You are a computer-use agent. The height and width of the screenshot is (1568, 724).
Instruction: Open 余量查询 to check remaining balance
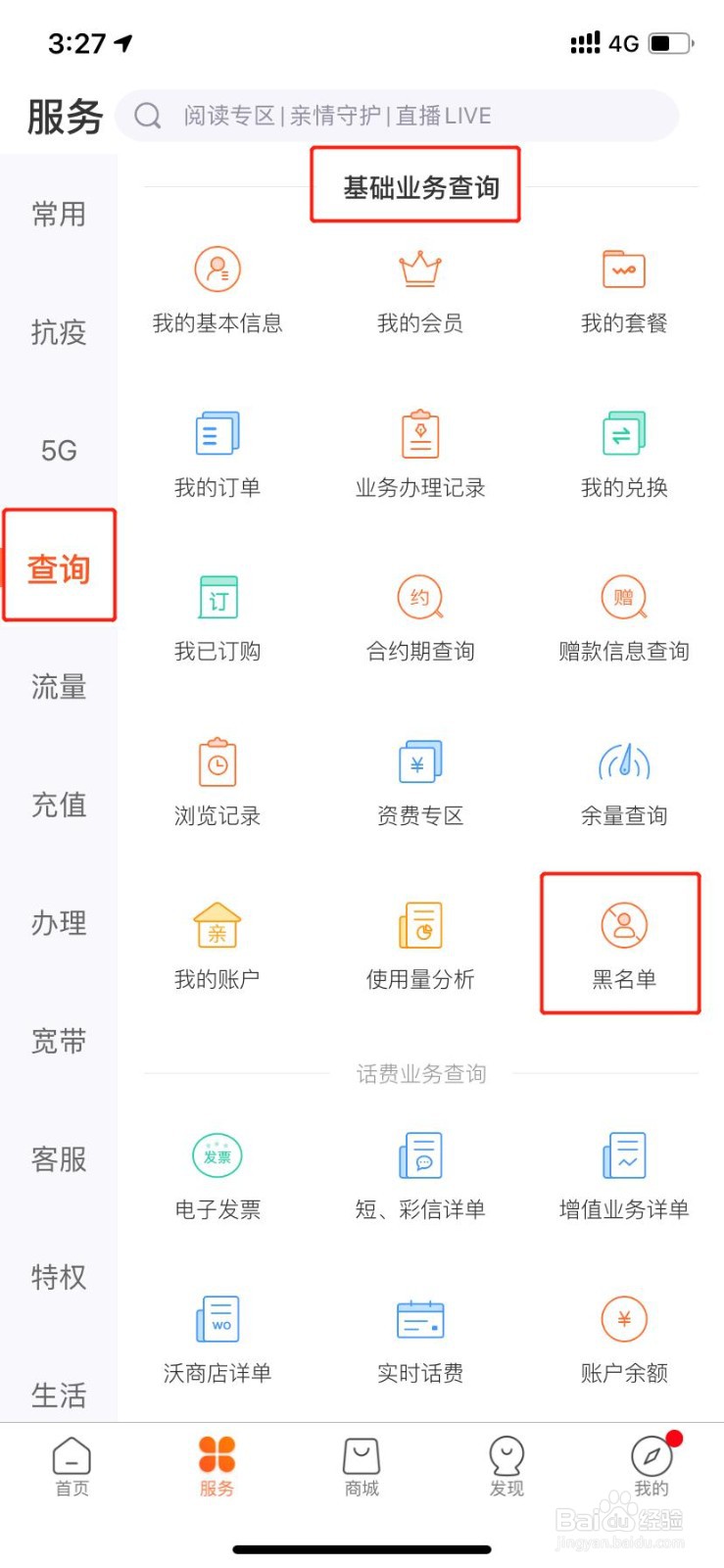[622, 779]
